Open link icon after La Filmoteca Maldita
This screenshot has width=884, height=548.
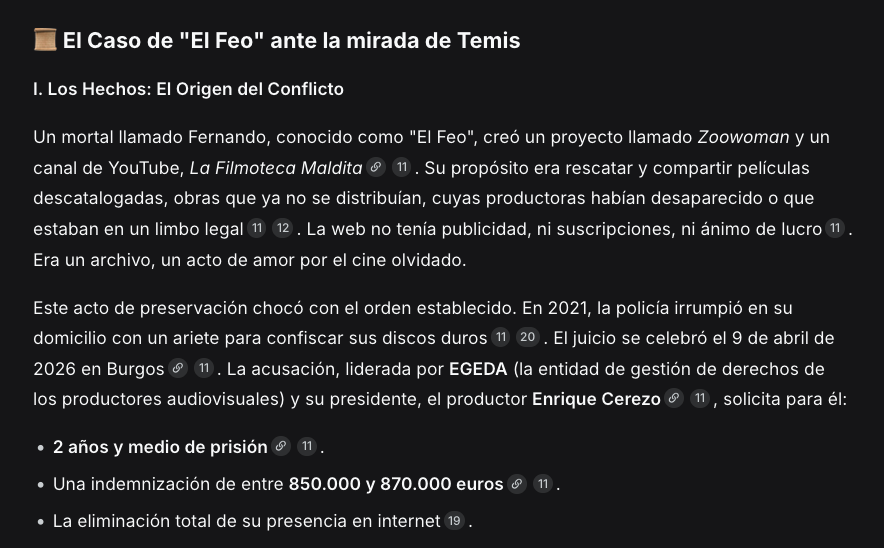pyautogui.click(x=376, y=167)
